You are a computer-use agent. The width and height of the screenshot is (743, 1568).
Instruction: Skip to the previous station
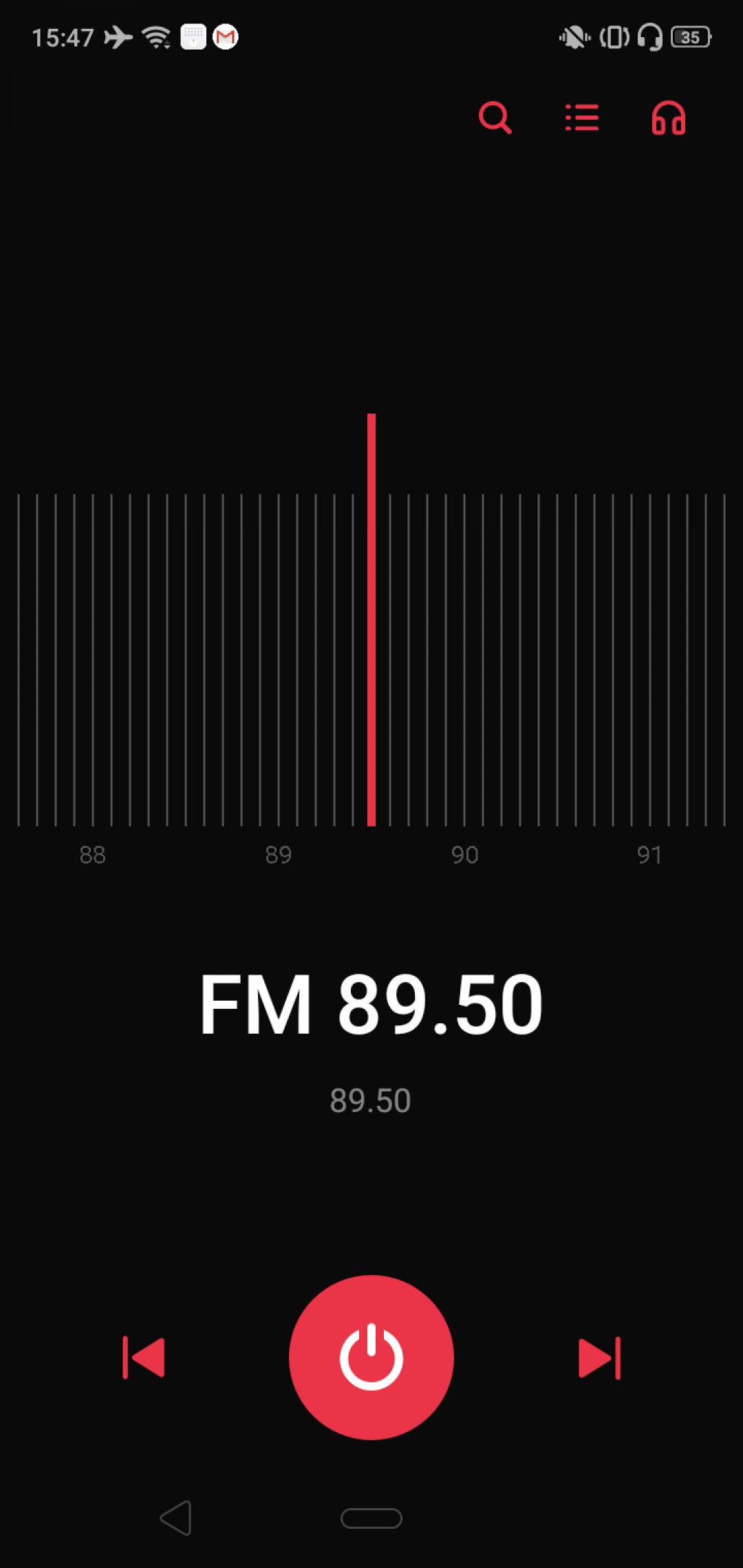[144, 1358]
